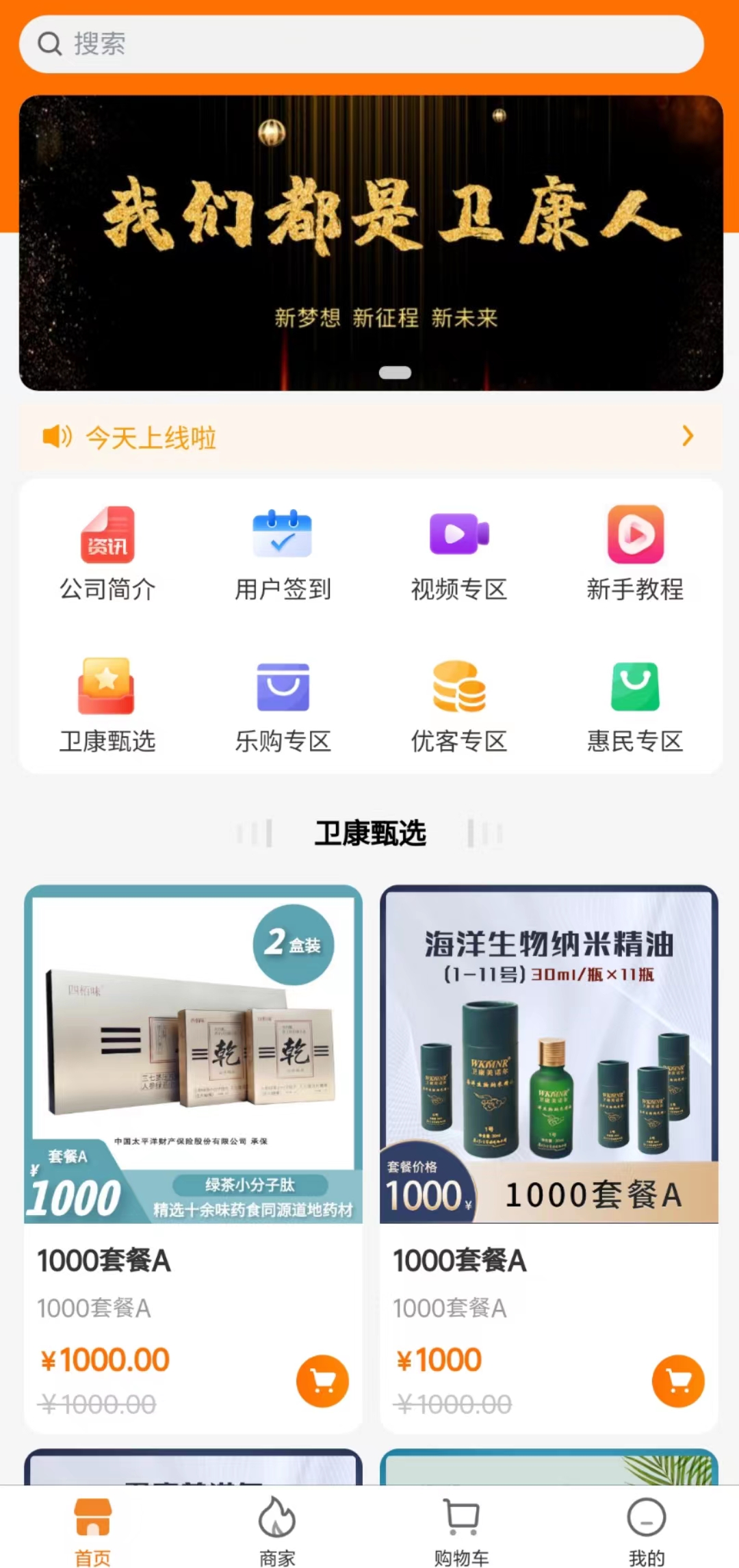Enter the 乐购专区 section
The width and height of the screenshot is (739, 1568).
[x=283, y=705]
